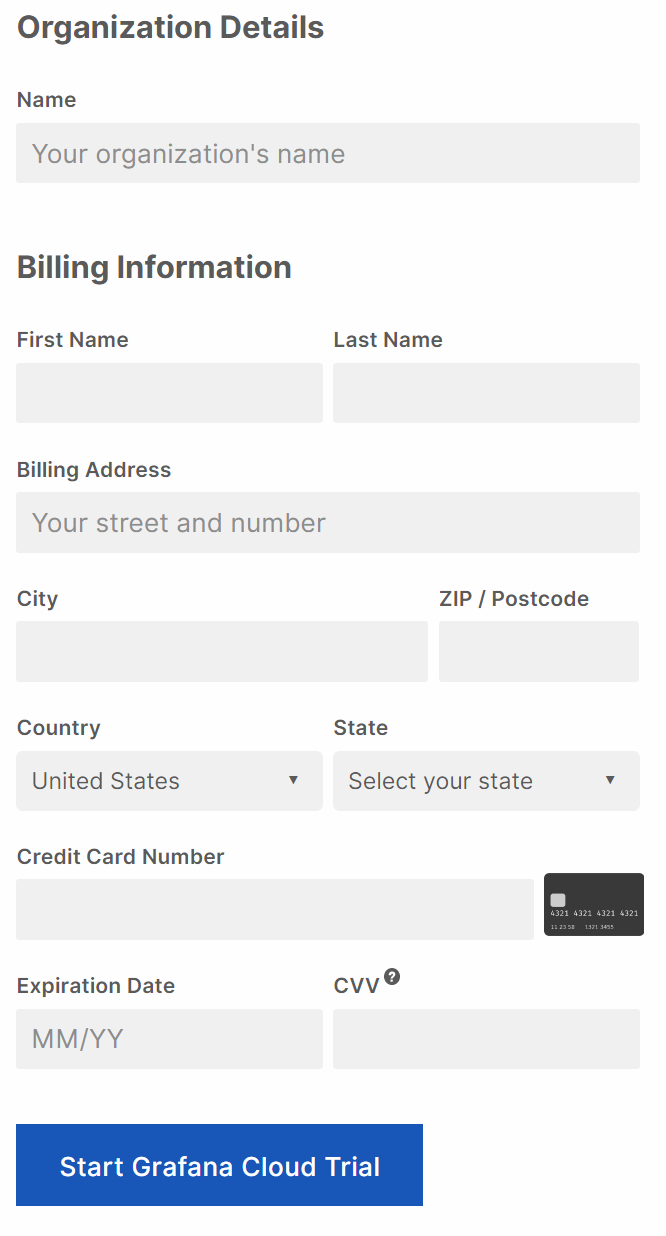Focus the City field
This screenshot has height=1236, width=666.
pos(221,651)
